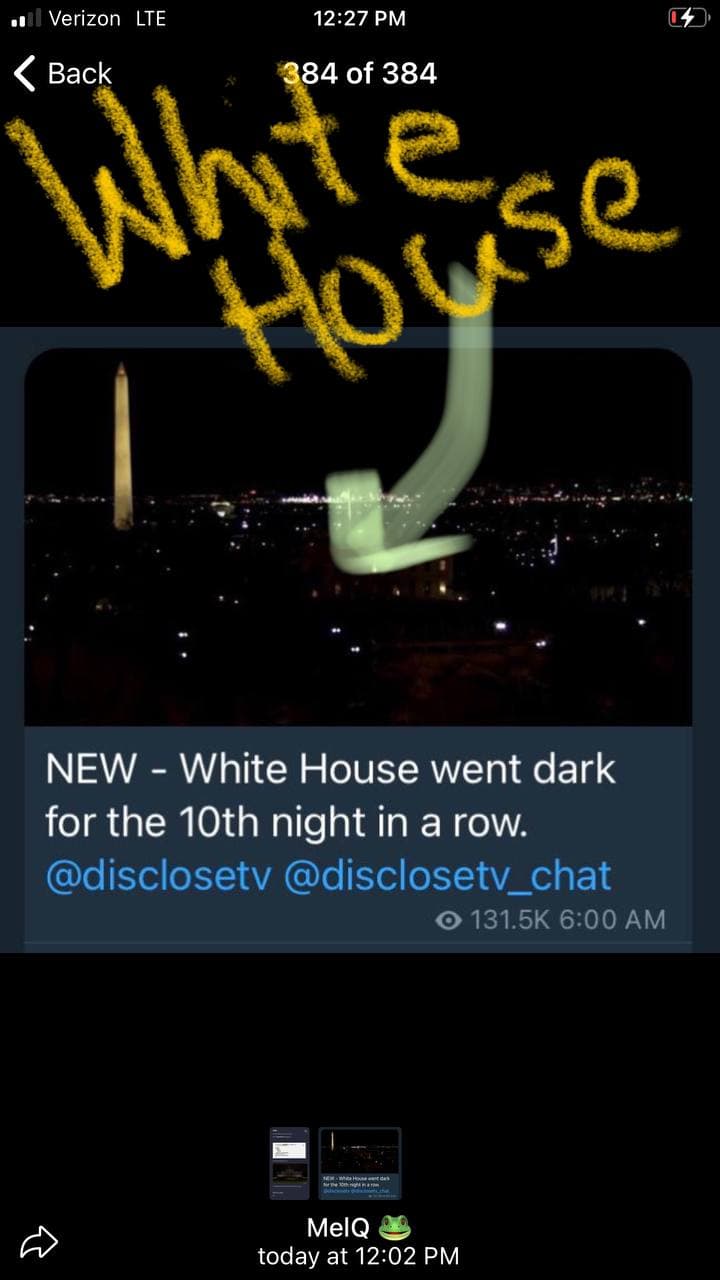The height and width of the screenshot is (1280, 720).
Task: Select the White House dark photo thumbnail
Action: click(360, 1163)
